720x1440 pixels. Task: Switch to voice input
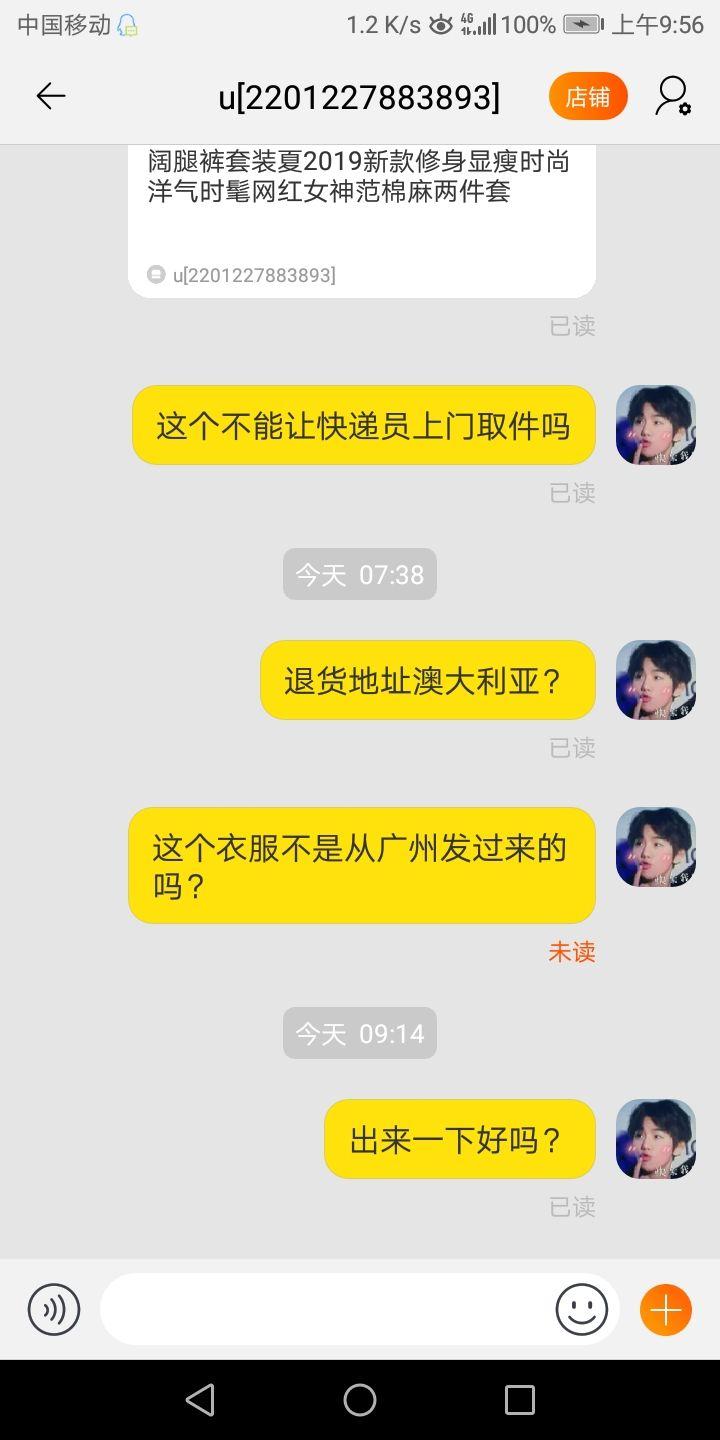54,1309
